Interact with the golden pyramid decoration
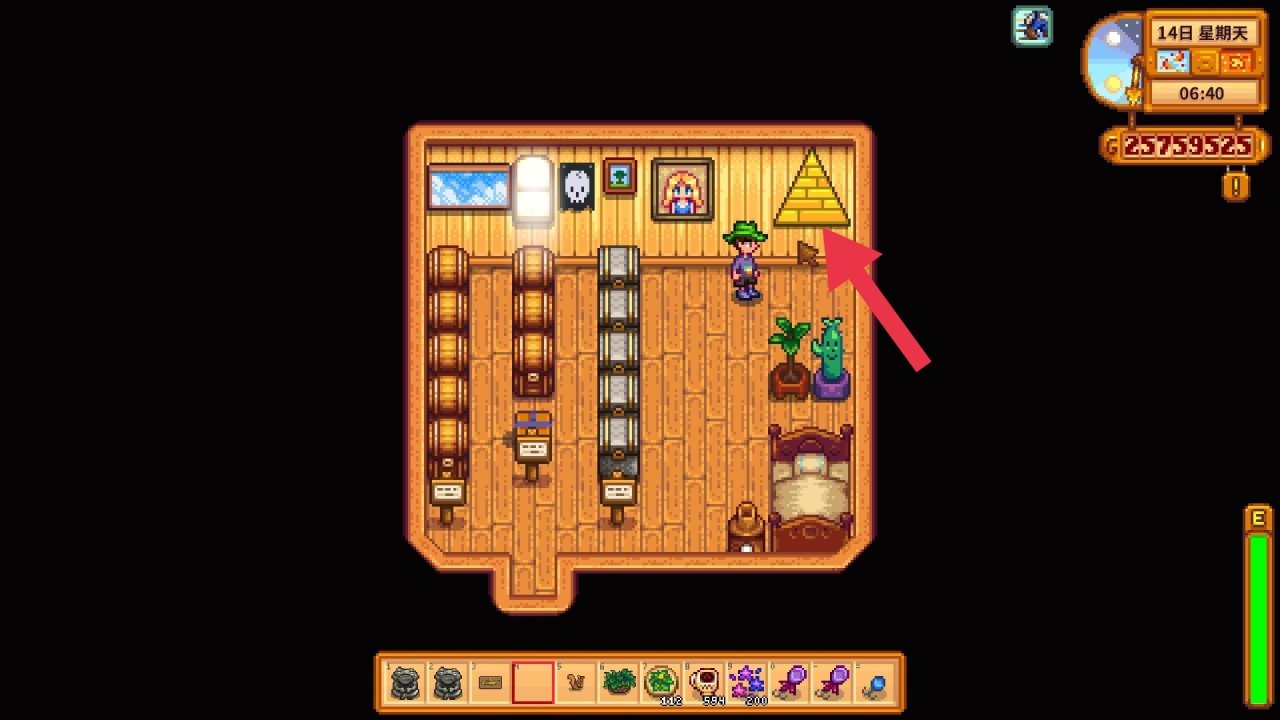The width and height of the screenshot is (1280, 720). click(x=811, y=192)
